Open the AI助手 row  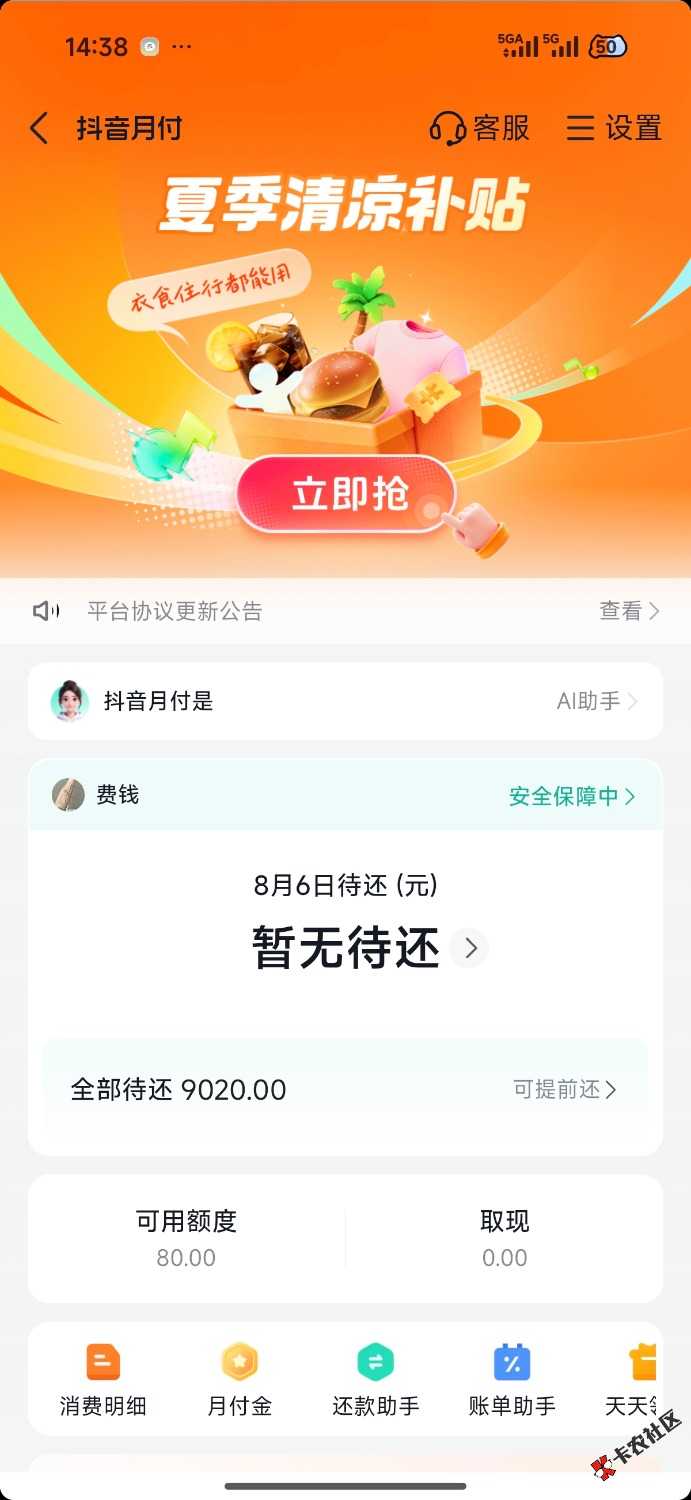(345, 701)
